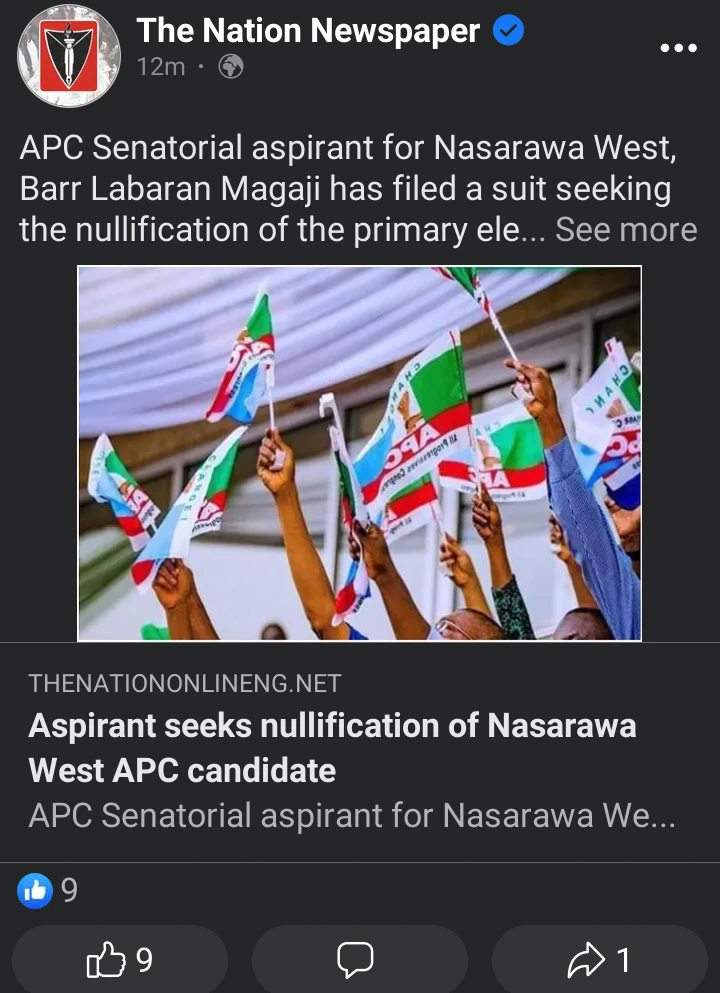Like The Nation Newspaper post
The width and height of the screenshot is (720, 993).
(120, 960)
